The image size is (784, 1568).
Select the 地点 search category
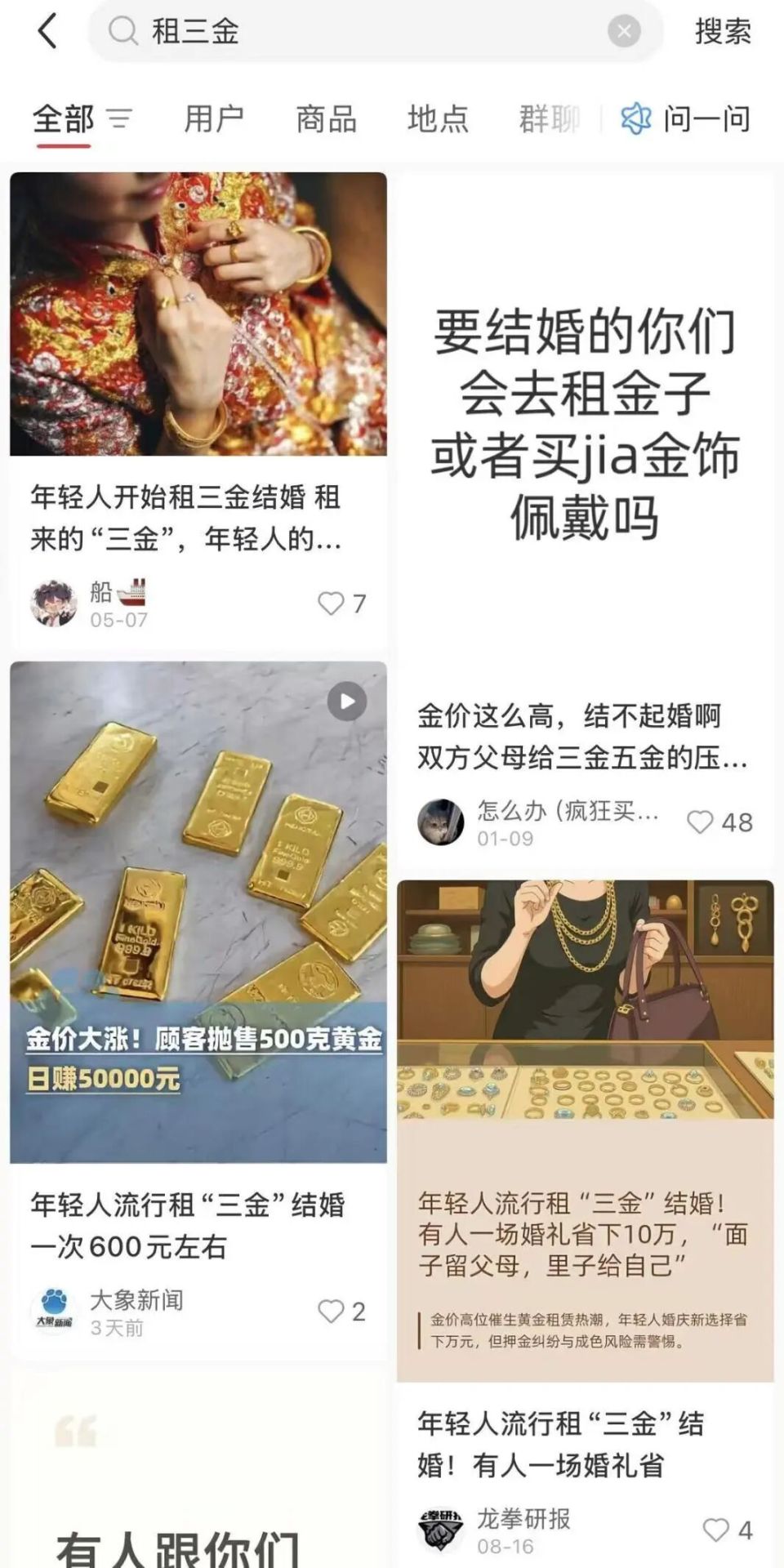coord(438,118)
